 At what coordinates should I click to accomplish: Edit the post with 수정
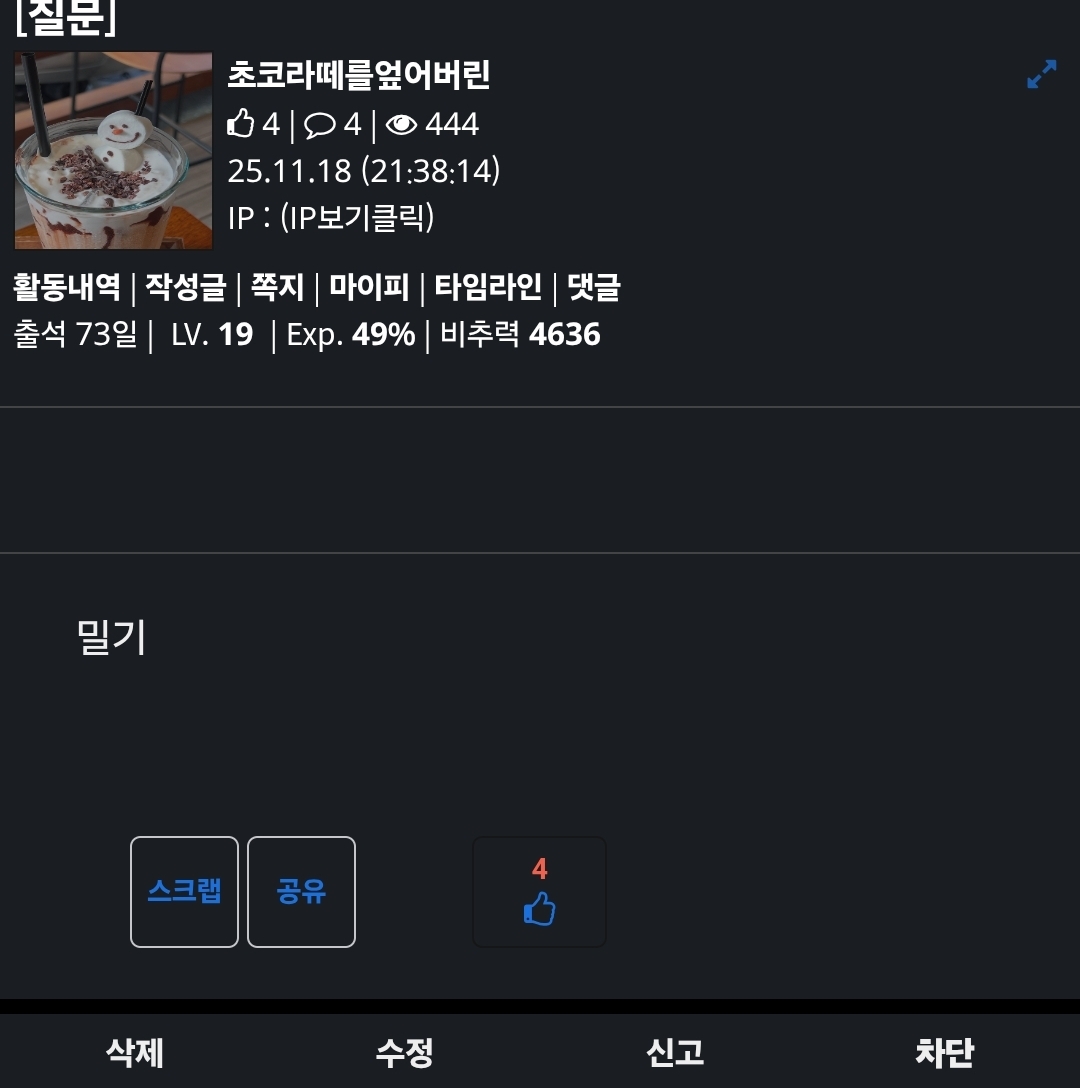(405, 1052)
